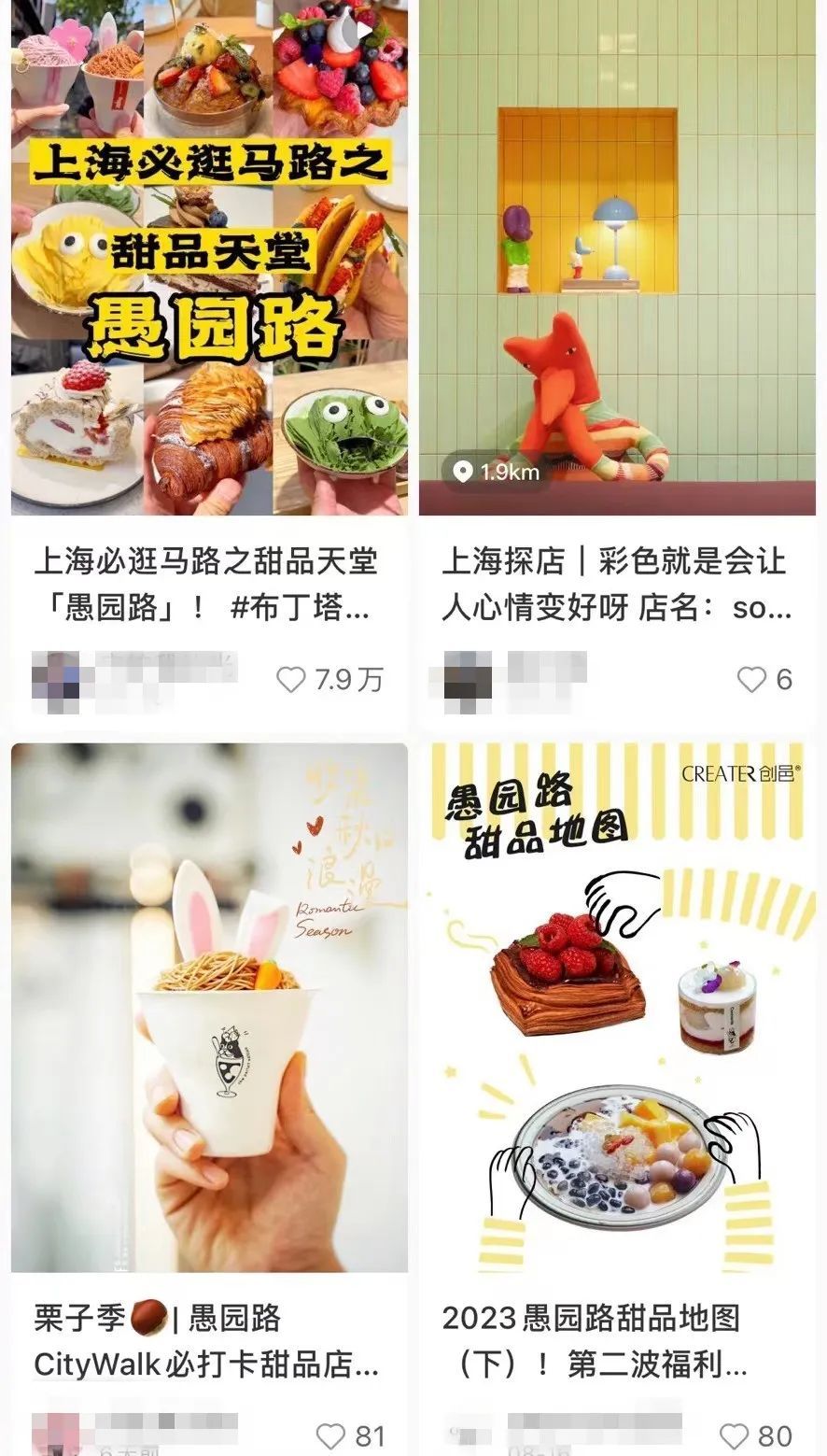Open the 栗子季 CityWalk dessert post

point(209,1007)
